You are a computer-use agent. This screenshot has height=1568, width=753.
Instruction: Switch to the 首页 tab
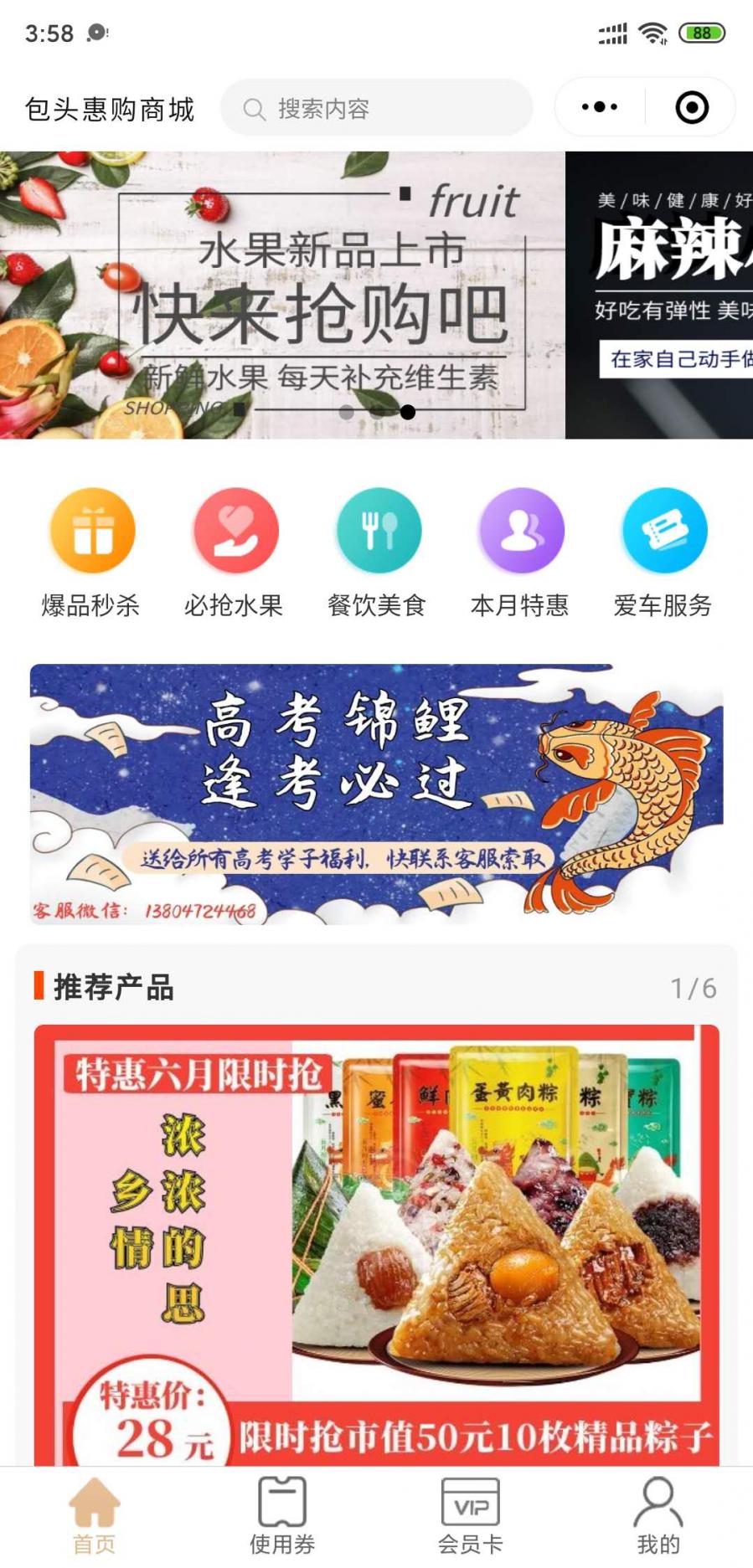click(x=94, y=1516)
